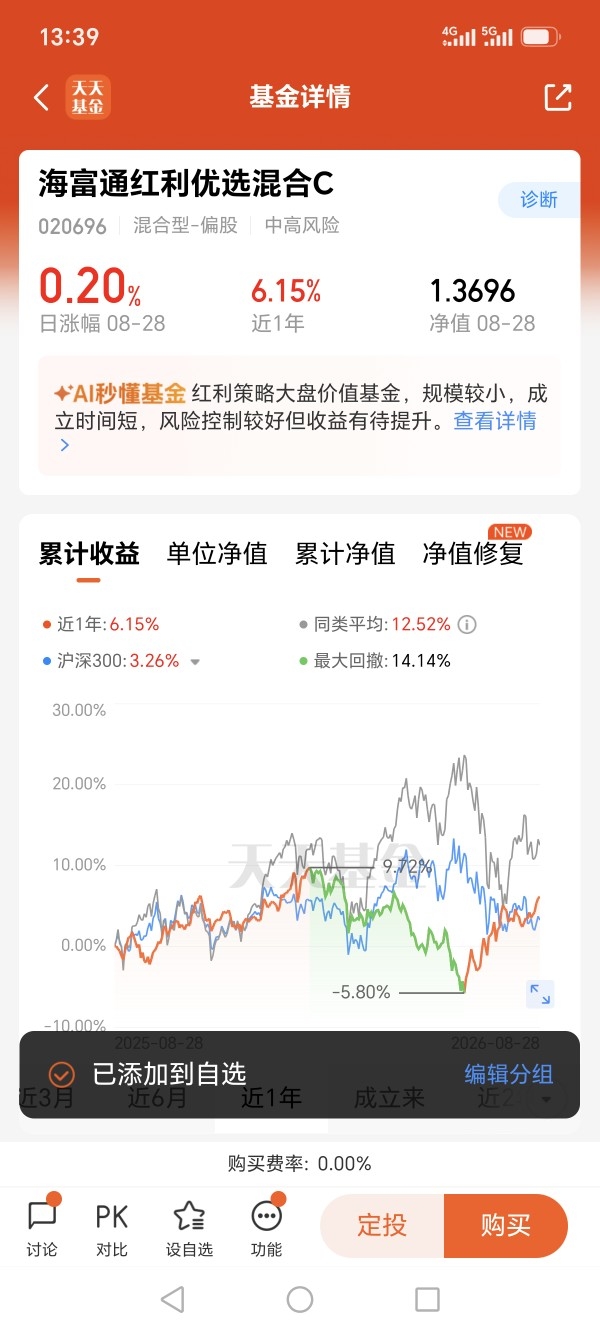Screen dimensions: 600x1332
Task: Share this fund detail page
Action: click(x=557, y=97)
